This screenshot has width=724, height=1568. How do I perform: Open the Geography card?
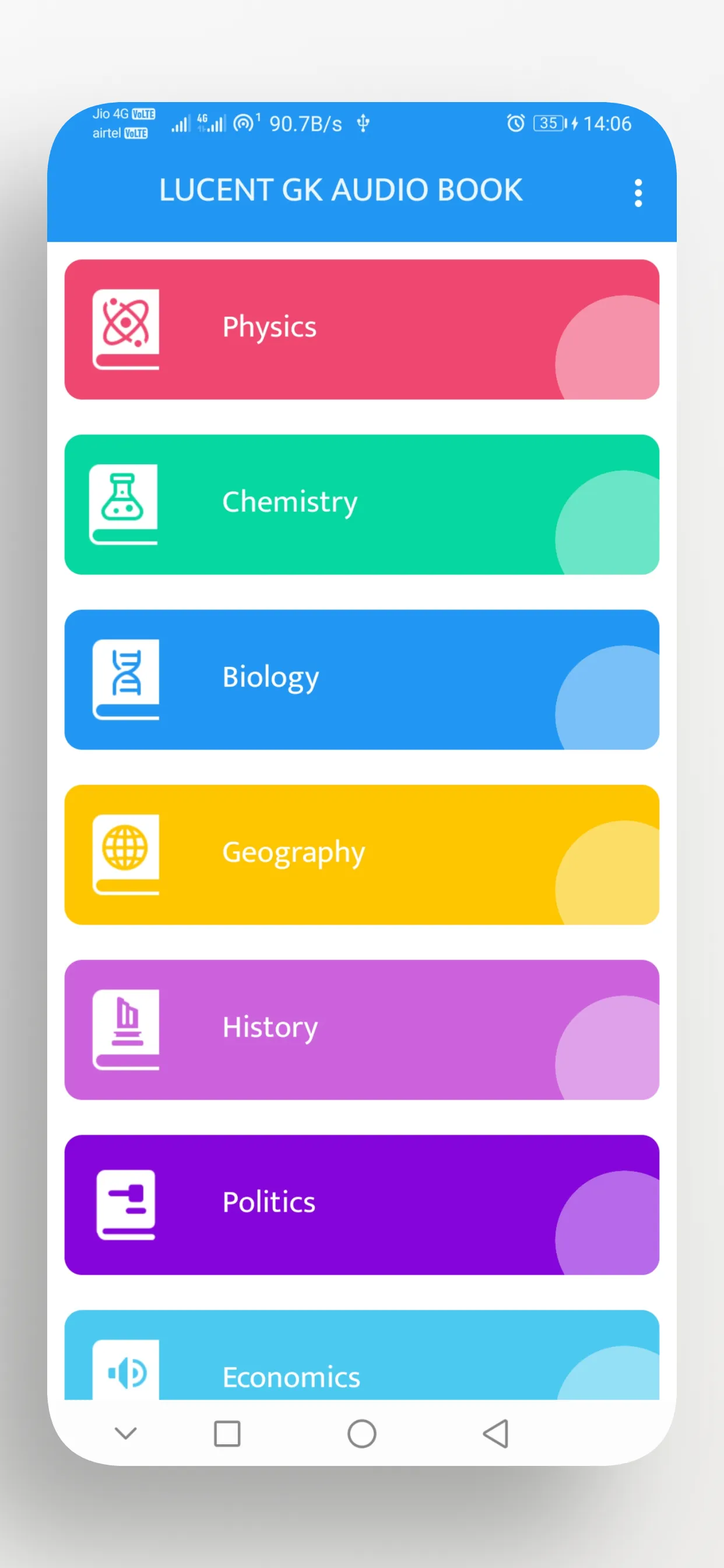361,854
